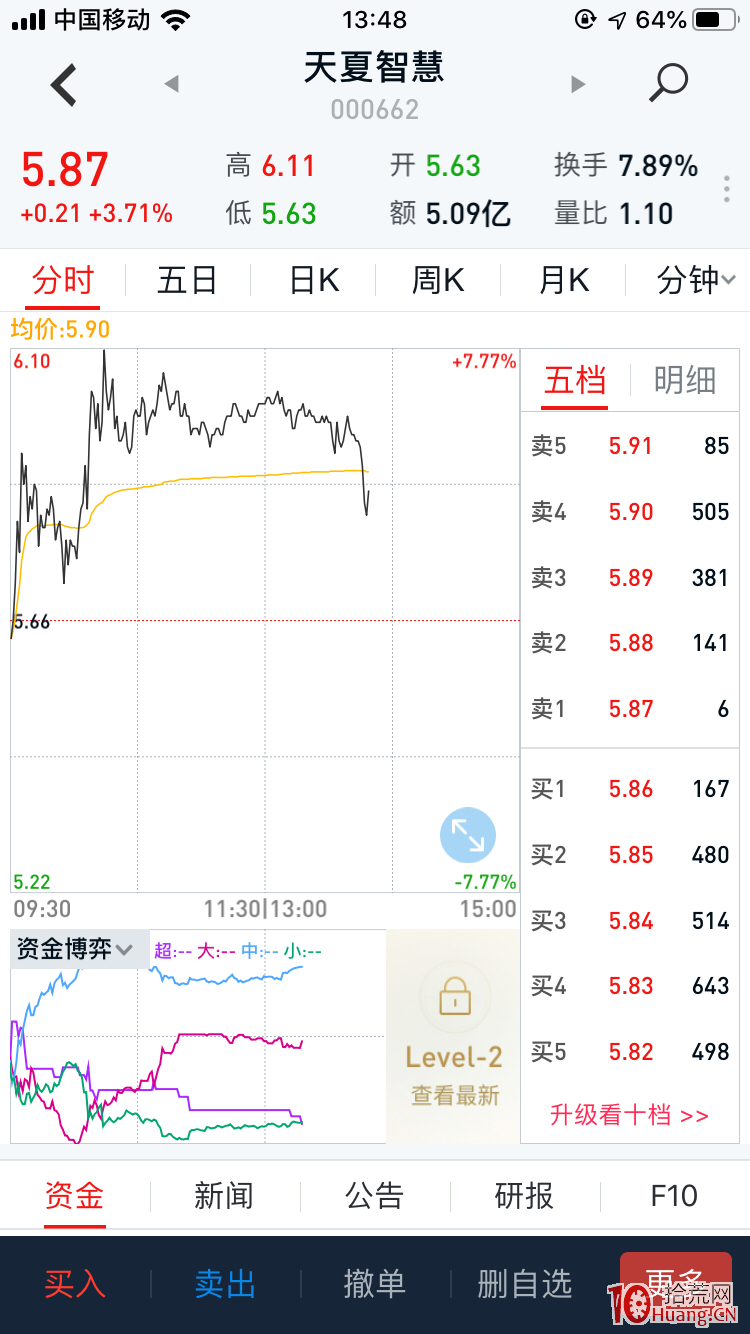Select the 周K chart tab
Screen dimensions: 750x1334
(x=438, y=281)
